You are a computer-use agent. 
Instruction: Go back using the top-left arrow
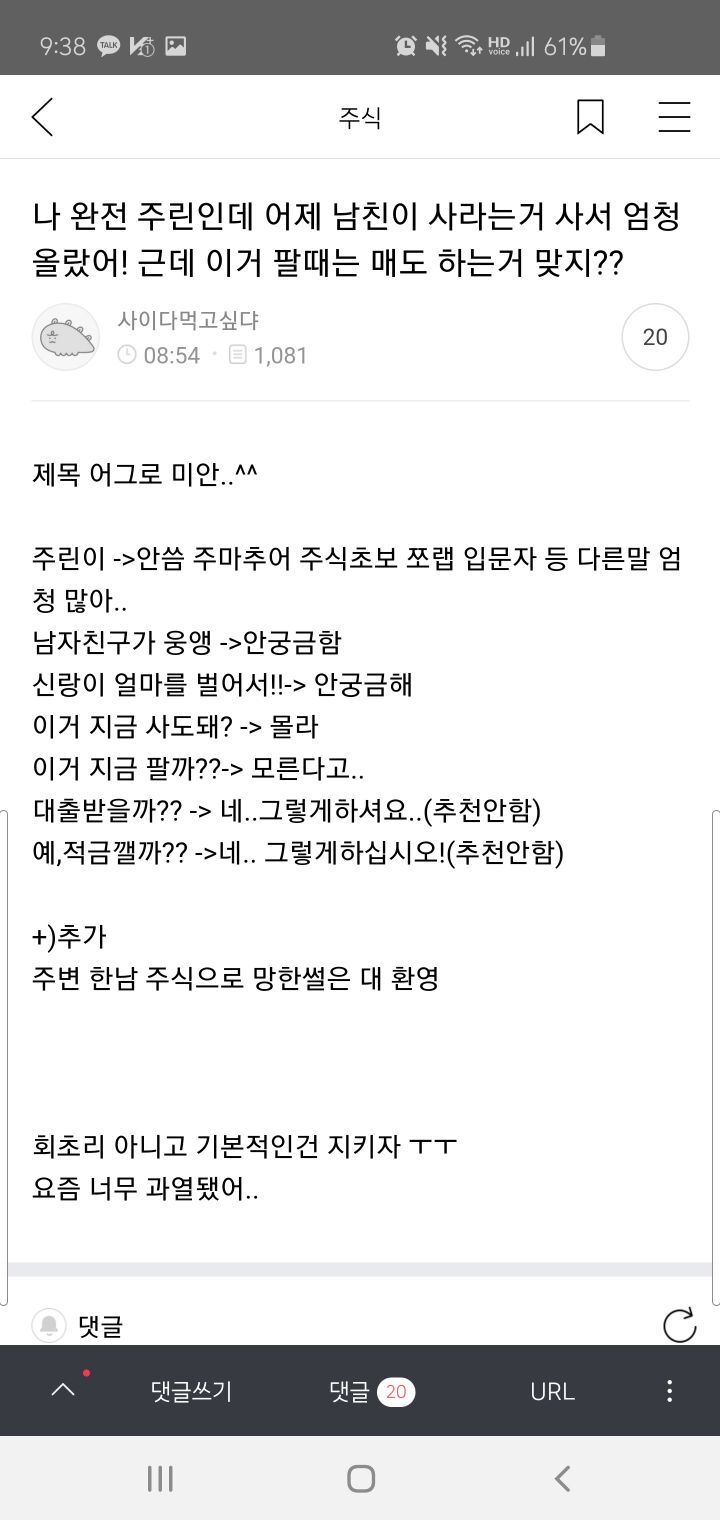[42, 118]
